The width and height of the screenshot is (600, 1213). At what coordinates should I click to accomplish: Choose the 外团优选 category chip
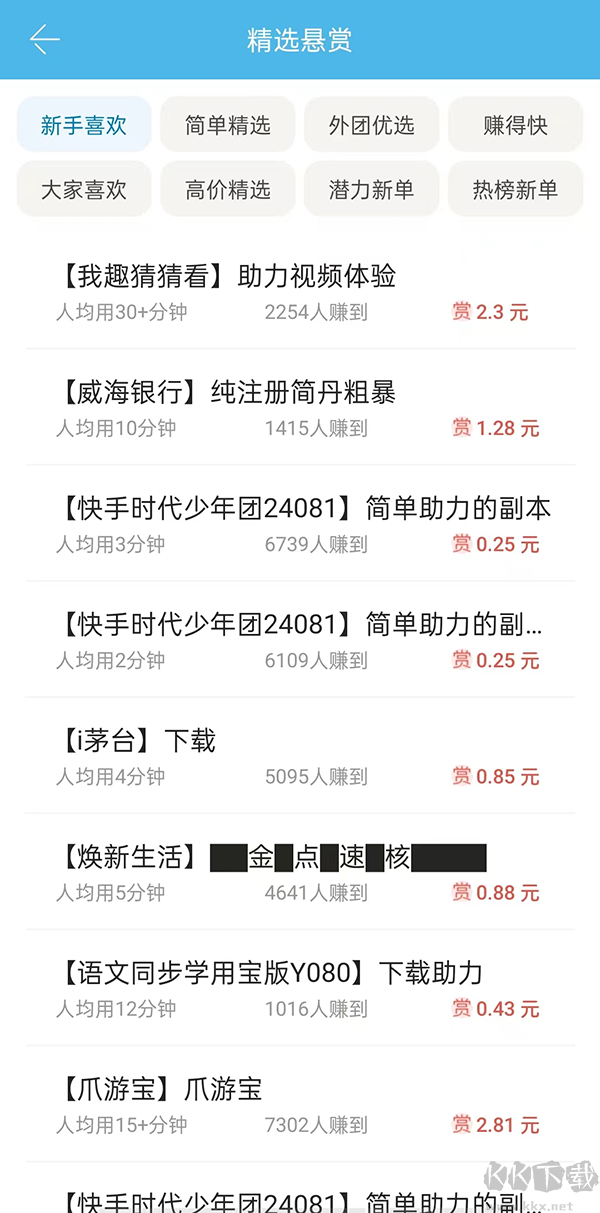pyautogui.click(x=371, y=125)
